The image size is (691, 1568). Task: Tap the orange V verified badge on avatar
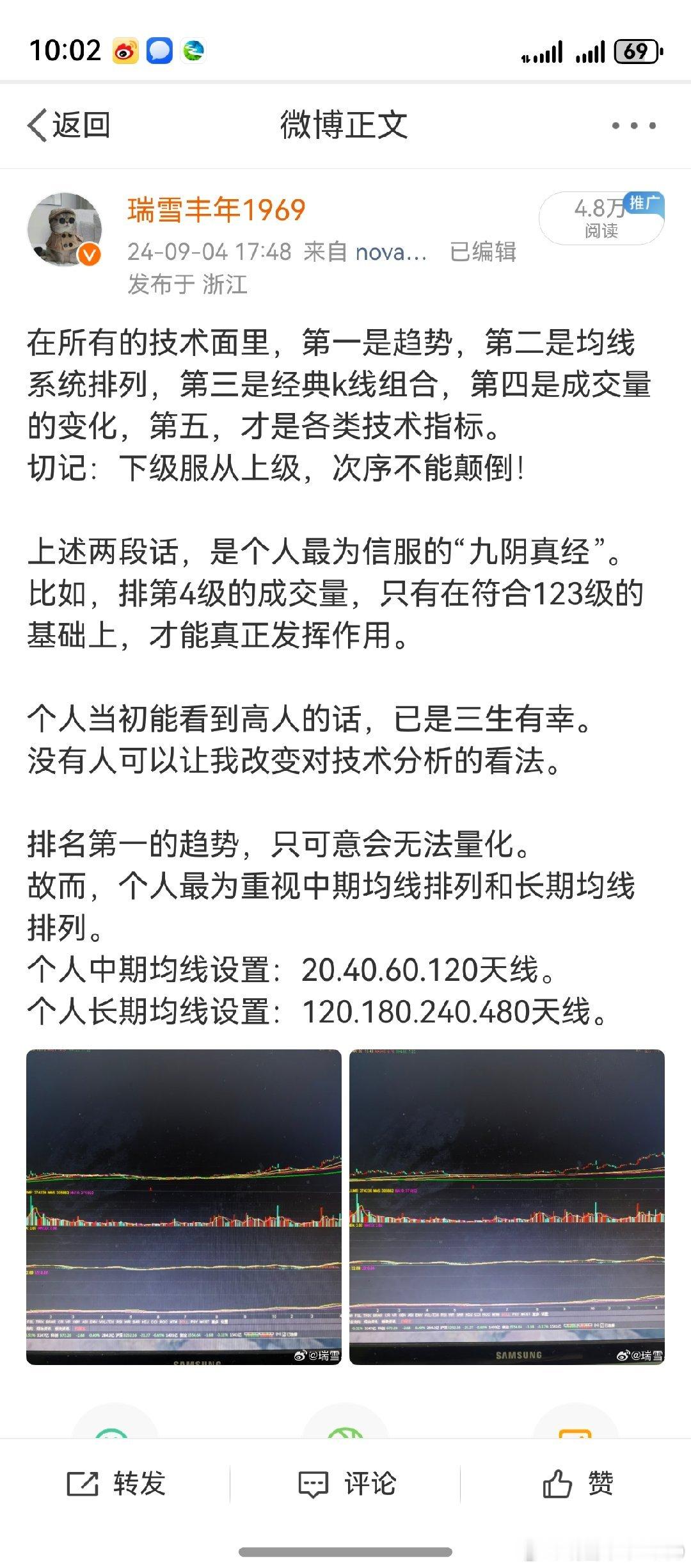click(x=90, y=253)
